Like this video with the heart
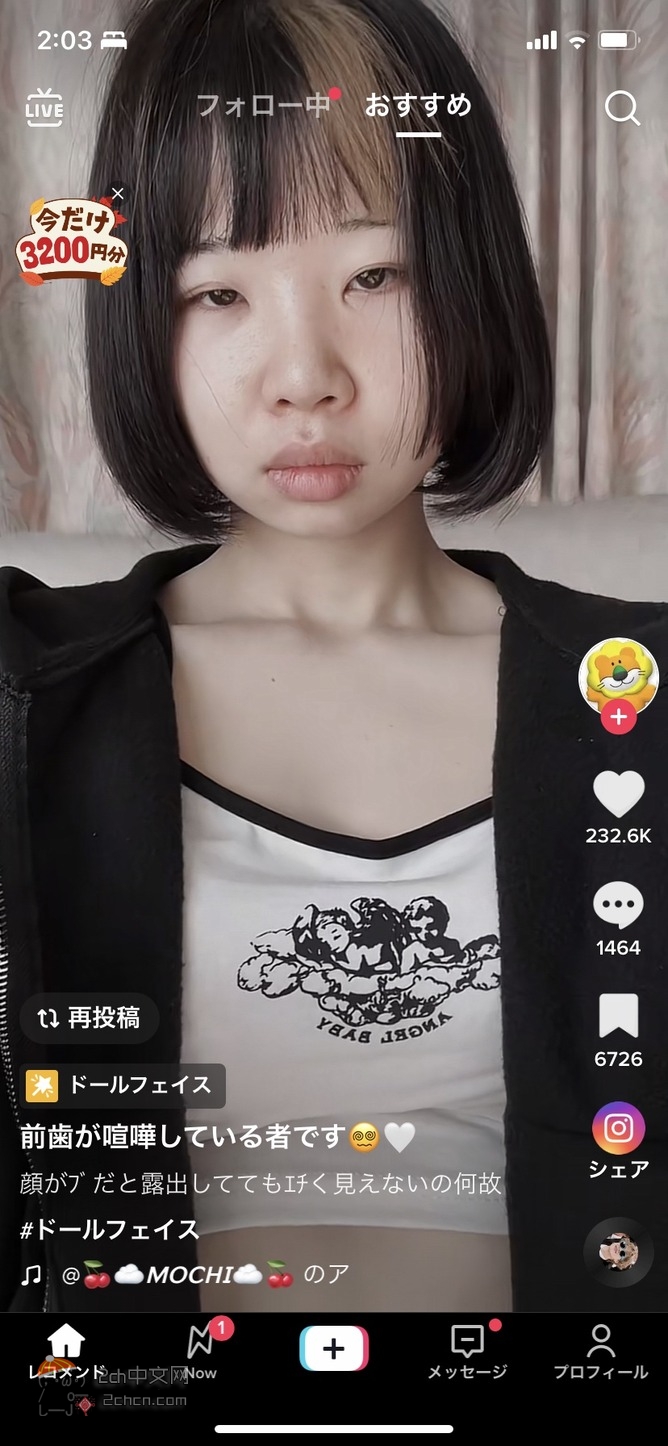 pyautogui.click(x=618, y=795)
